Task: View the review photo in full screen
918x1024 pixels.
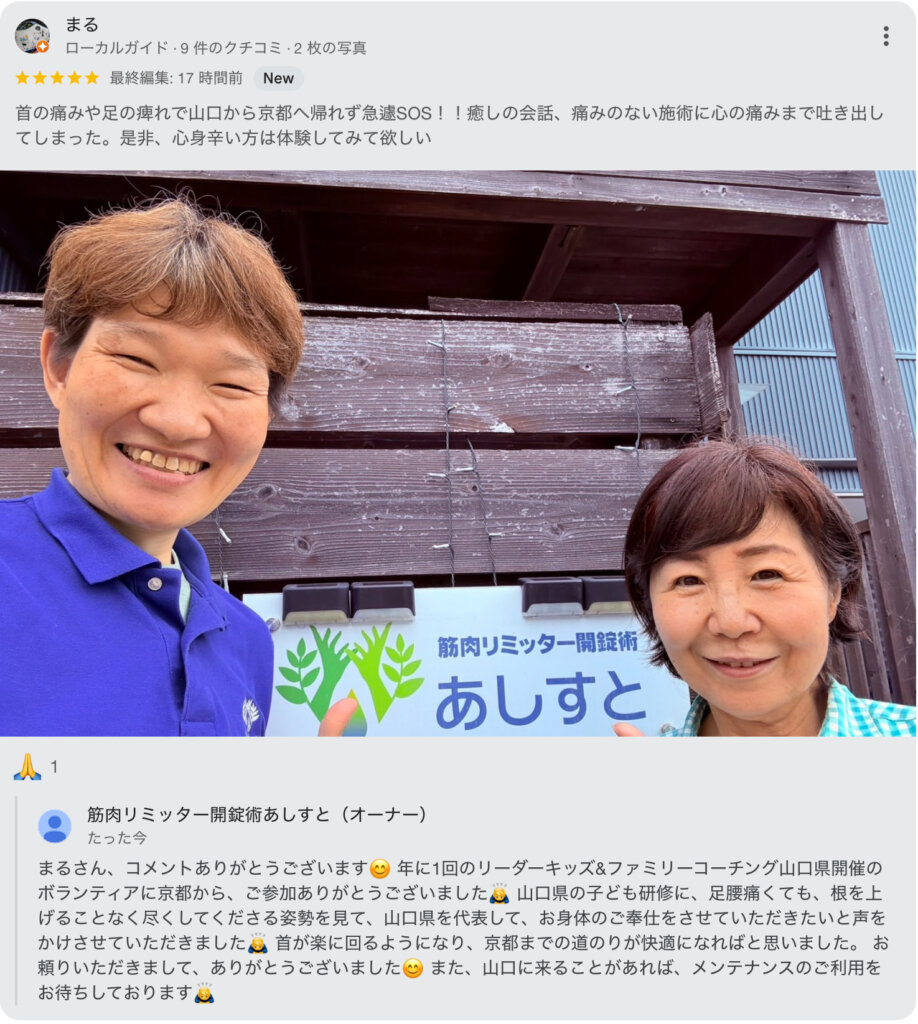Action: coord(458,453)
